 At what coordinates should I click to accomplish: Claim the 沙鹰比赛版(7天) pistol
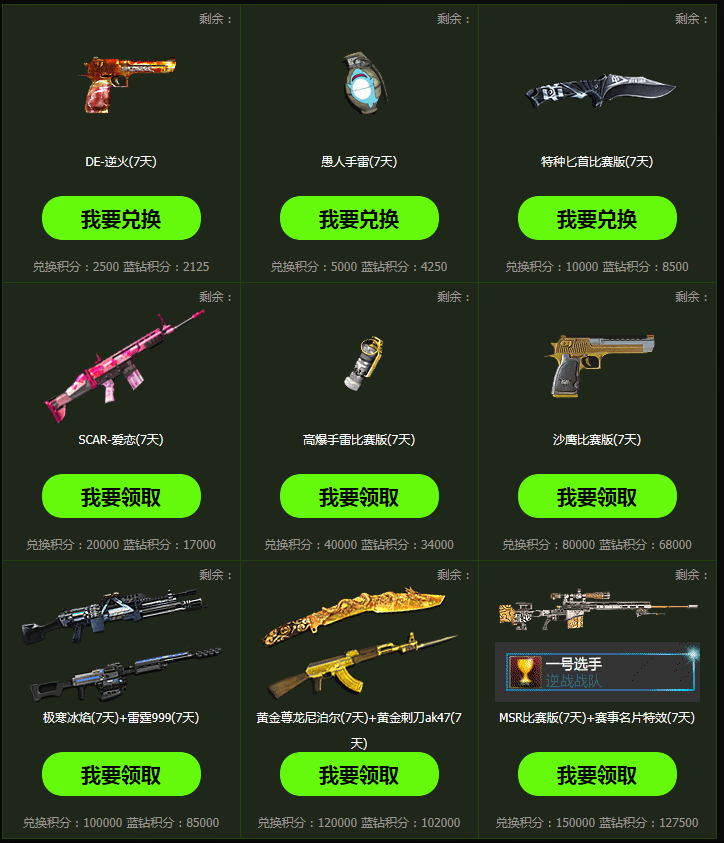click(597, 496)
